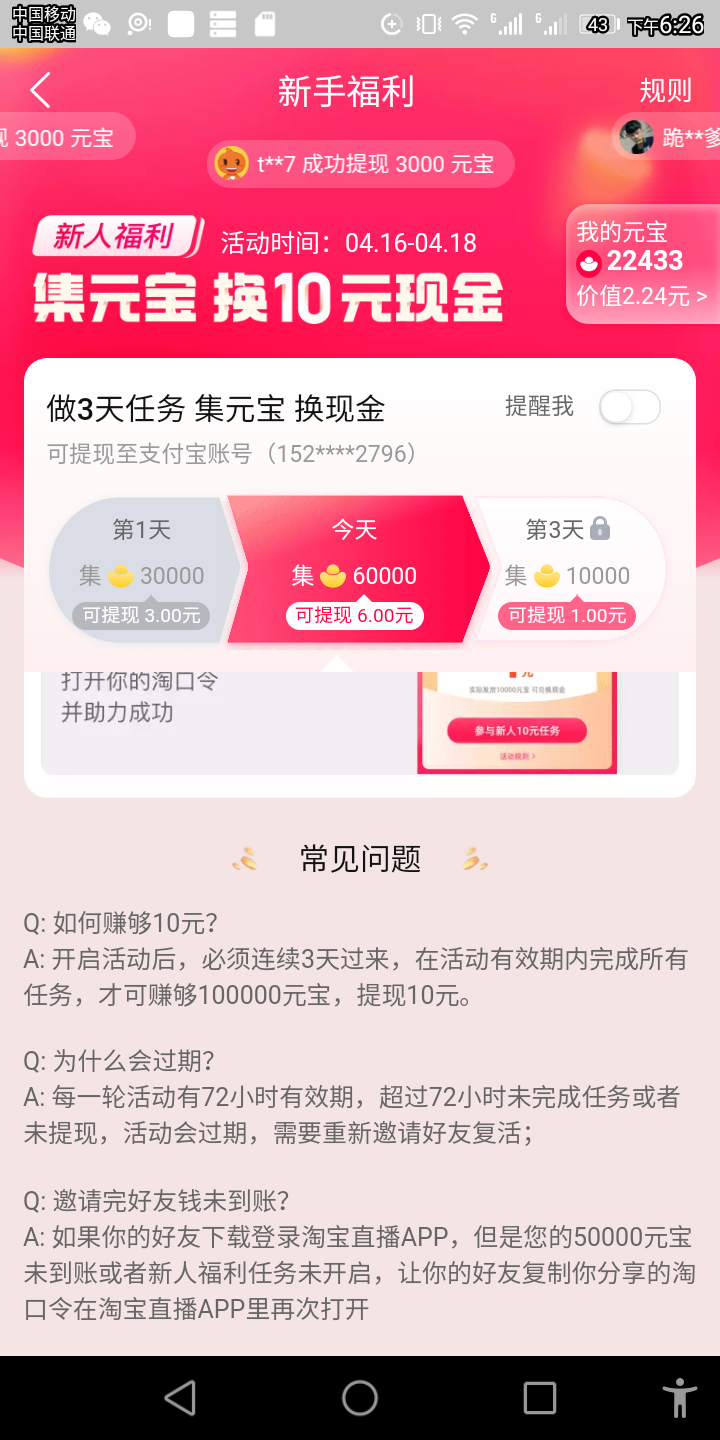The width and height of the screenshot is (720, 1440).
Task: Select the 今天 task tab
Action: coord(354,570)
